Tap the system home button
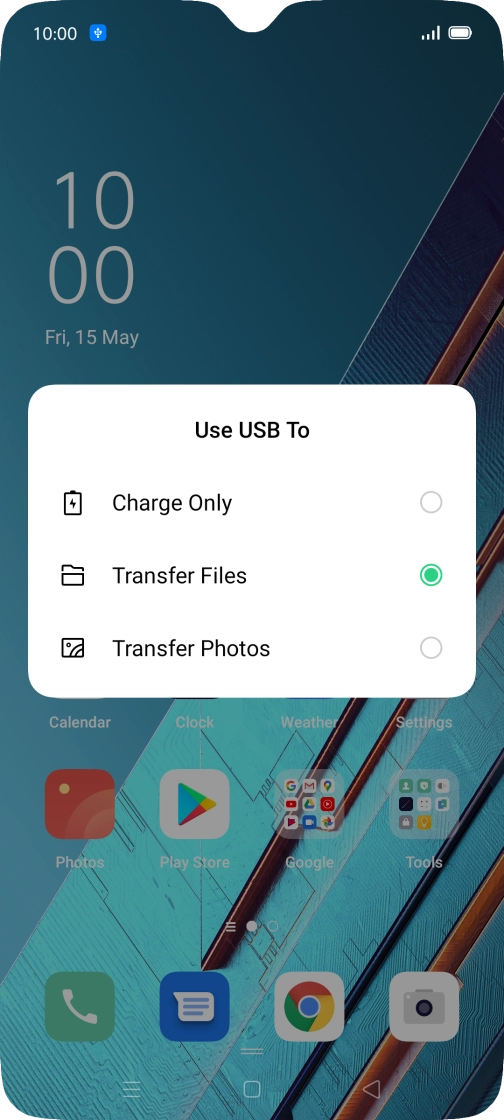The width and height of the screenshot is (504, 1120). [x=252, y=1089]
